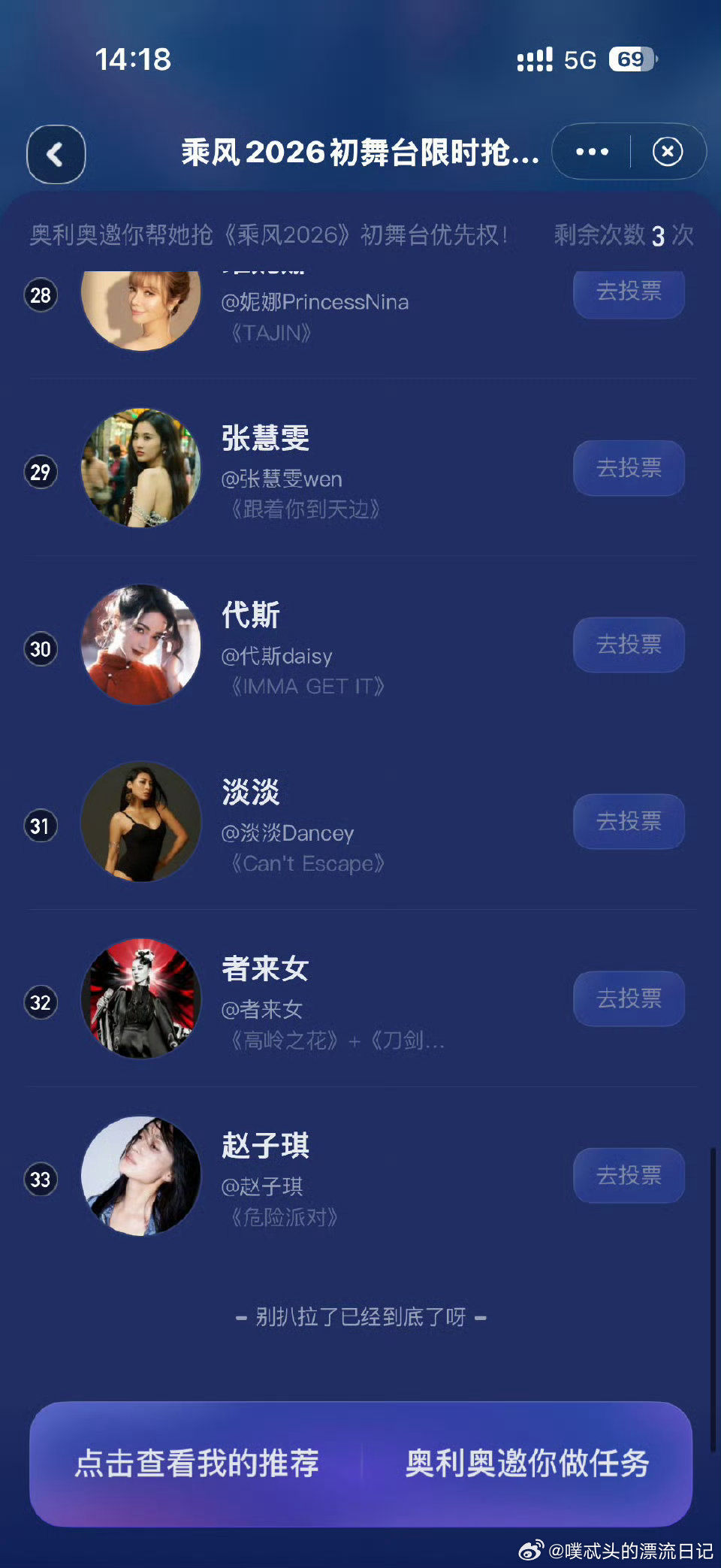Vote for 者来女 via 去投票

click(629, 999)
